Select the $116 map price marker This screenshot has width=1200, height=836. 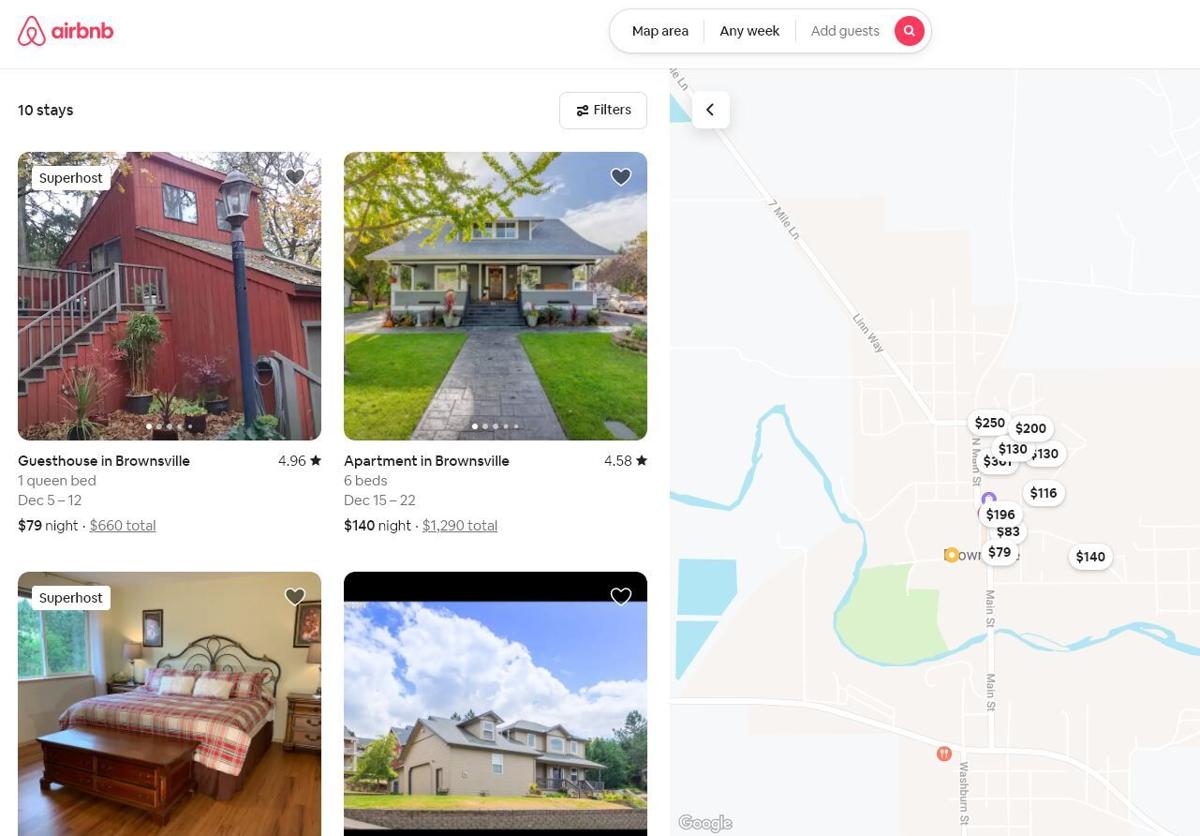(x=1043, y=493)
